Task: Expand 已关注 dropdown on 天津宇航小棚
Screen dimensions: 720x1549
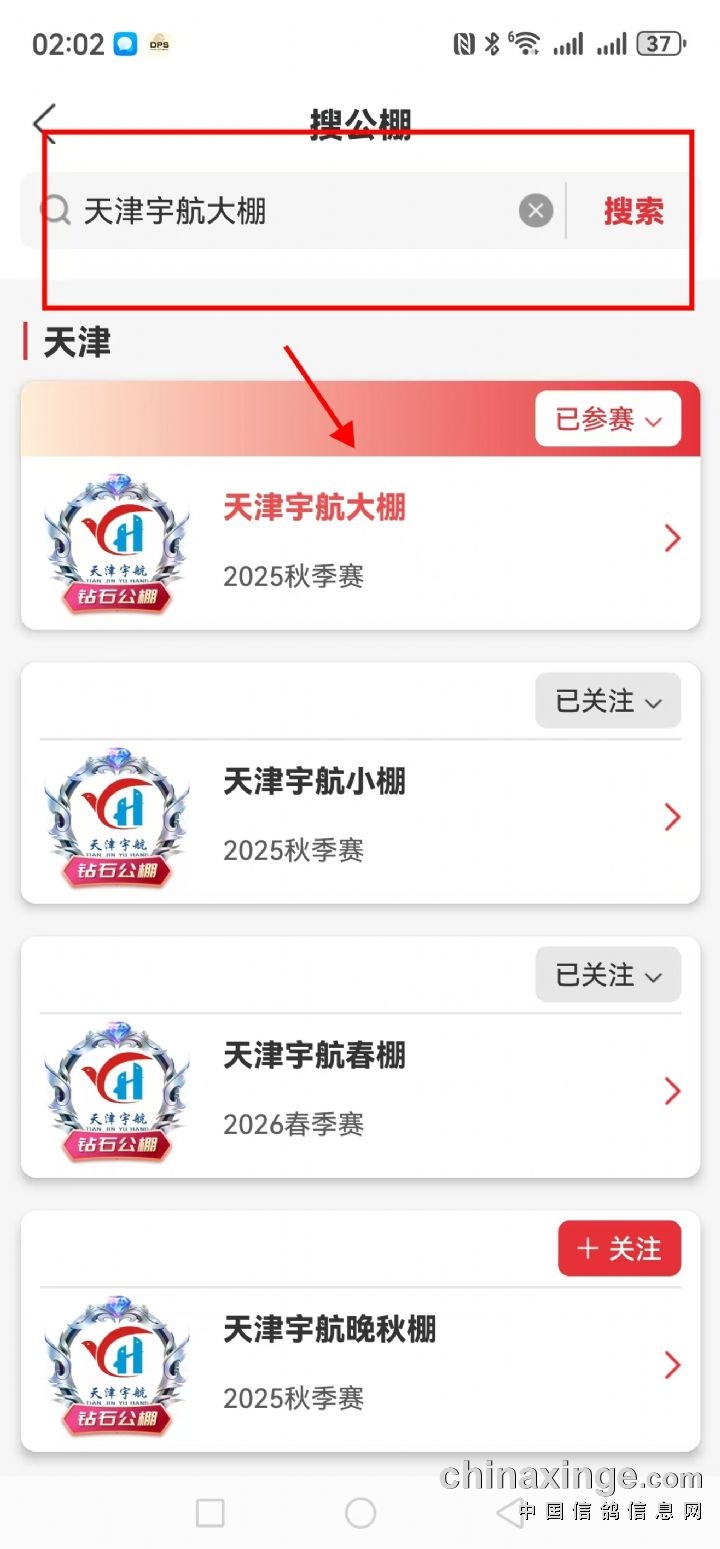Action: click(608, 701)
